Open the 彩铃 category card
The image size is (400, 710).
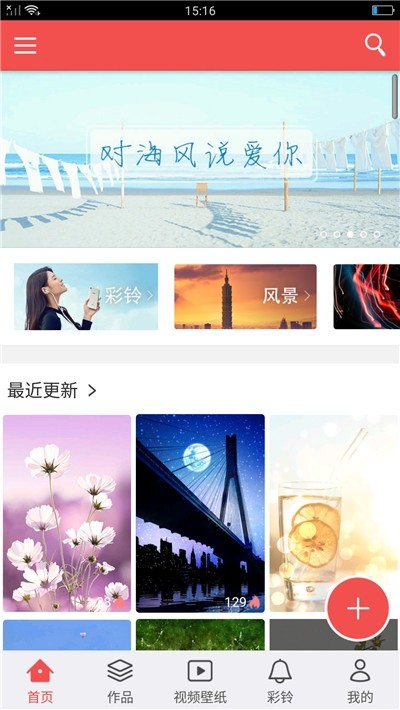86,297
